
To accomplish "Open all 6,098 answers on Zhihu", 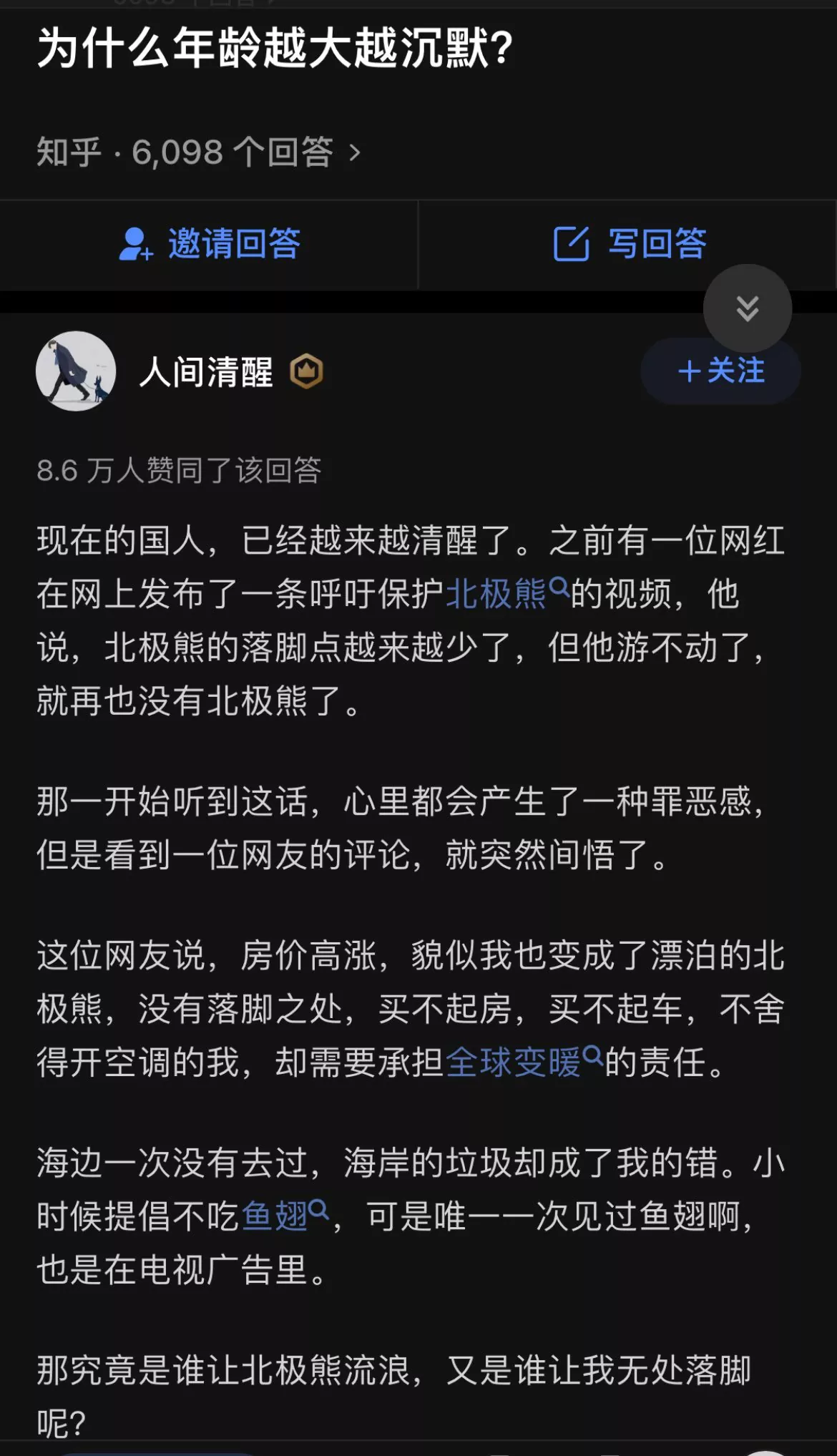I will coord(199,152).
